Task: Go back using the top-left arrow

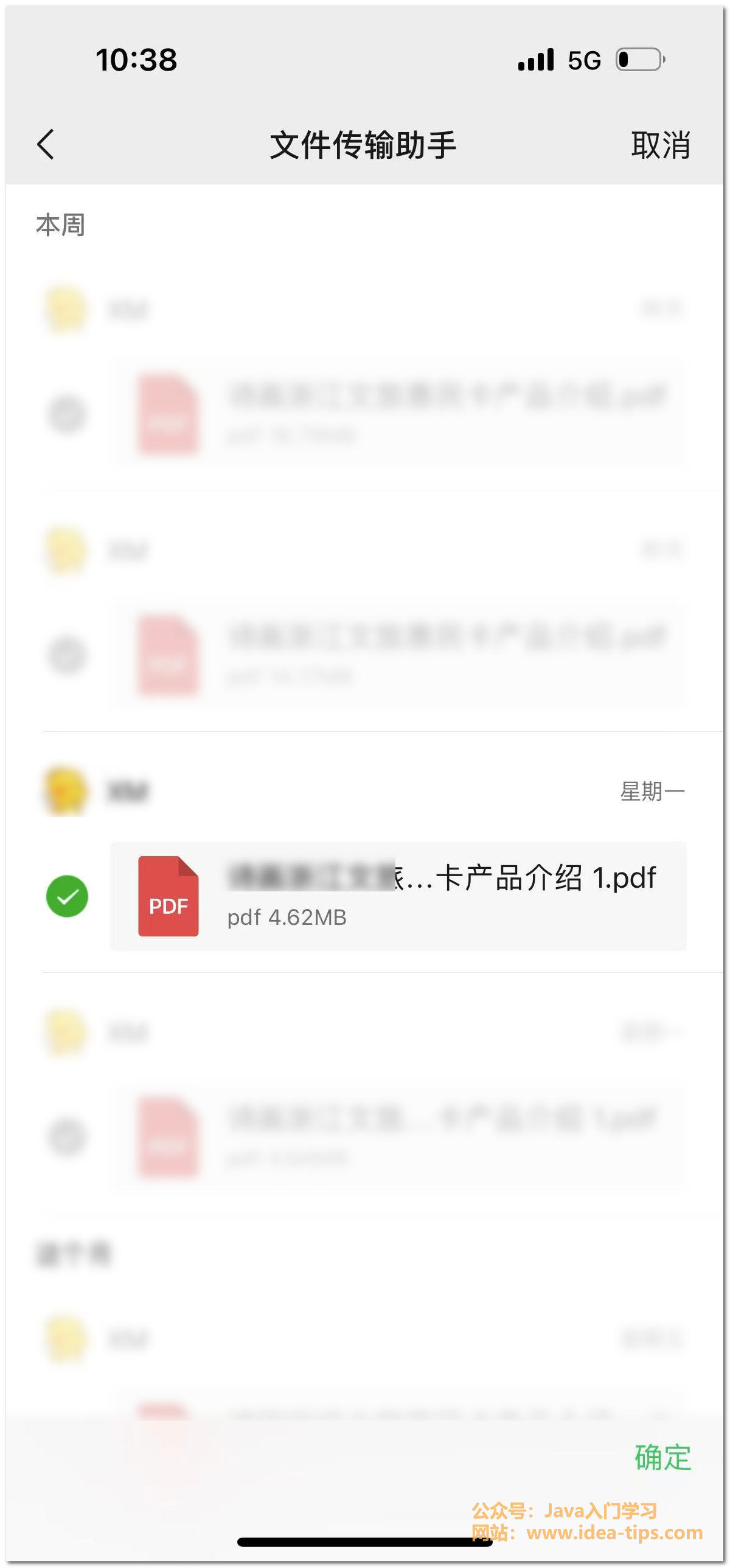Action: coord(46,144)
